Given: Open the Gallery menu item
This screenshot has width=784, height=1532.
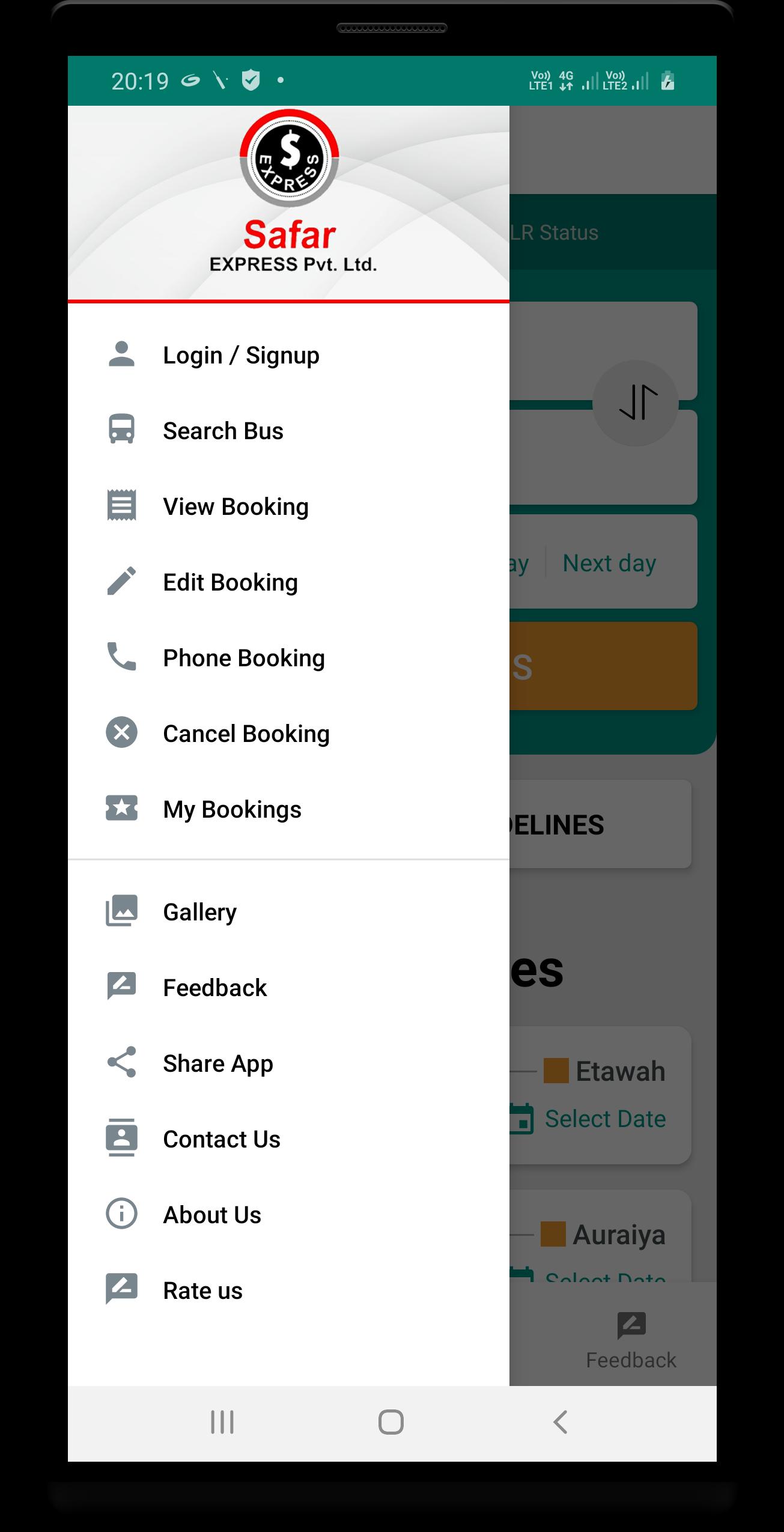Looking at the screenshot, I should point(199,912).
